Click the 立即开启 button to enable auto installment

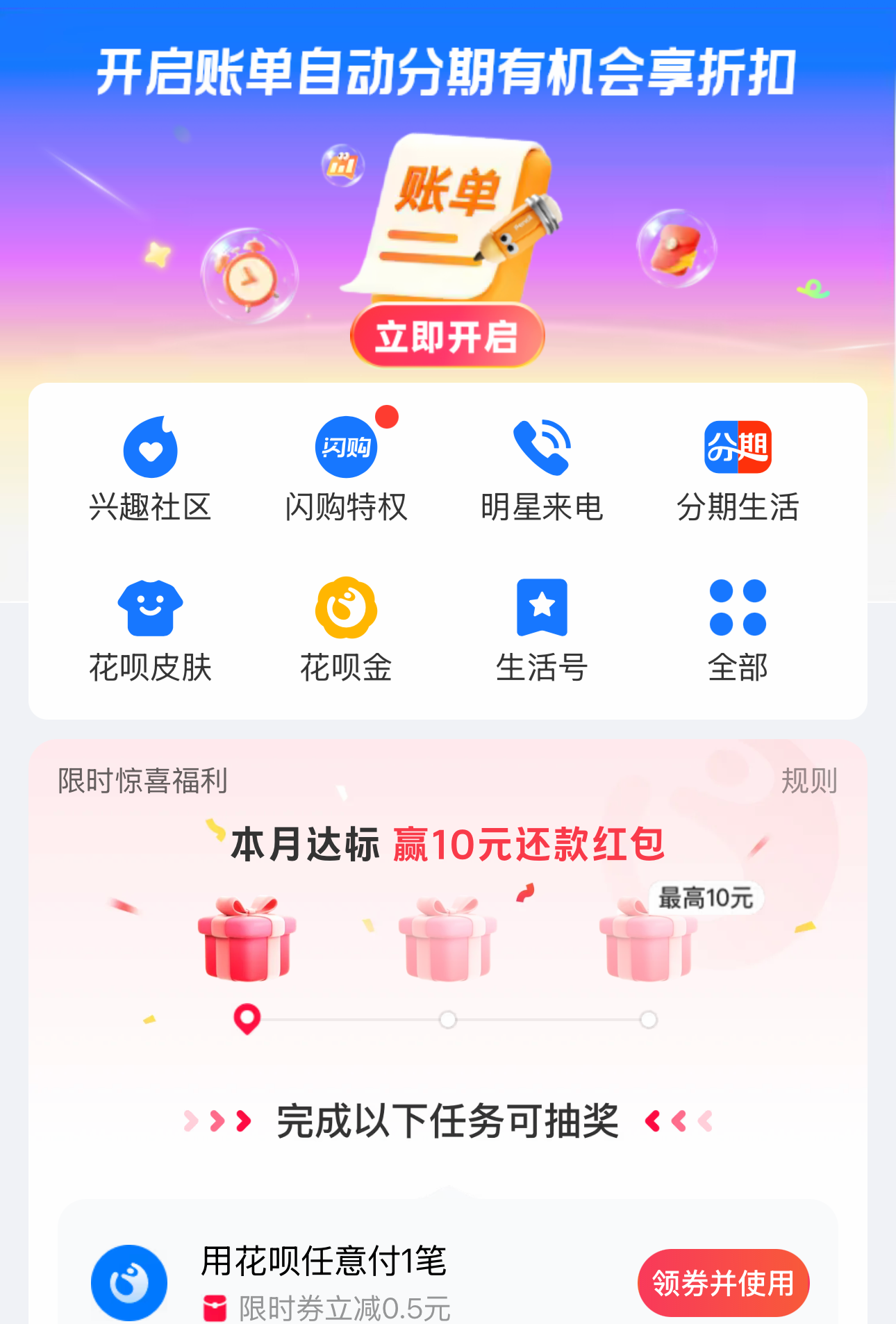[448, 334]
